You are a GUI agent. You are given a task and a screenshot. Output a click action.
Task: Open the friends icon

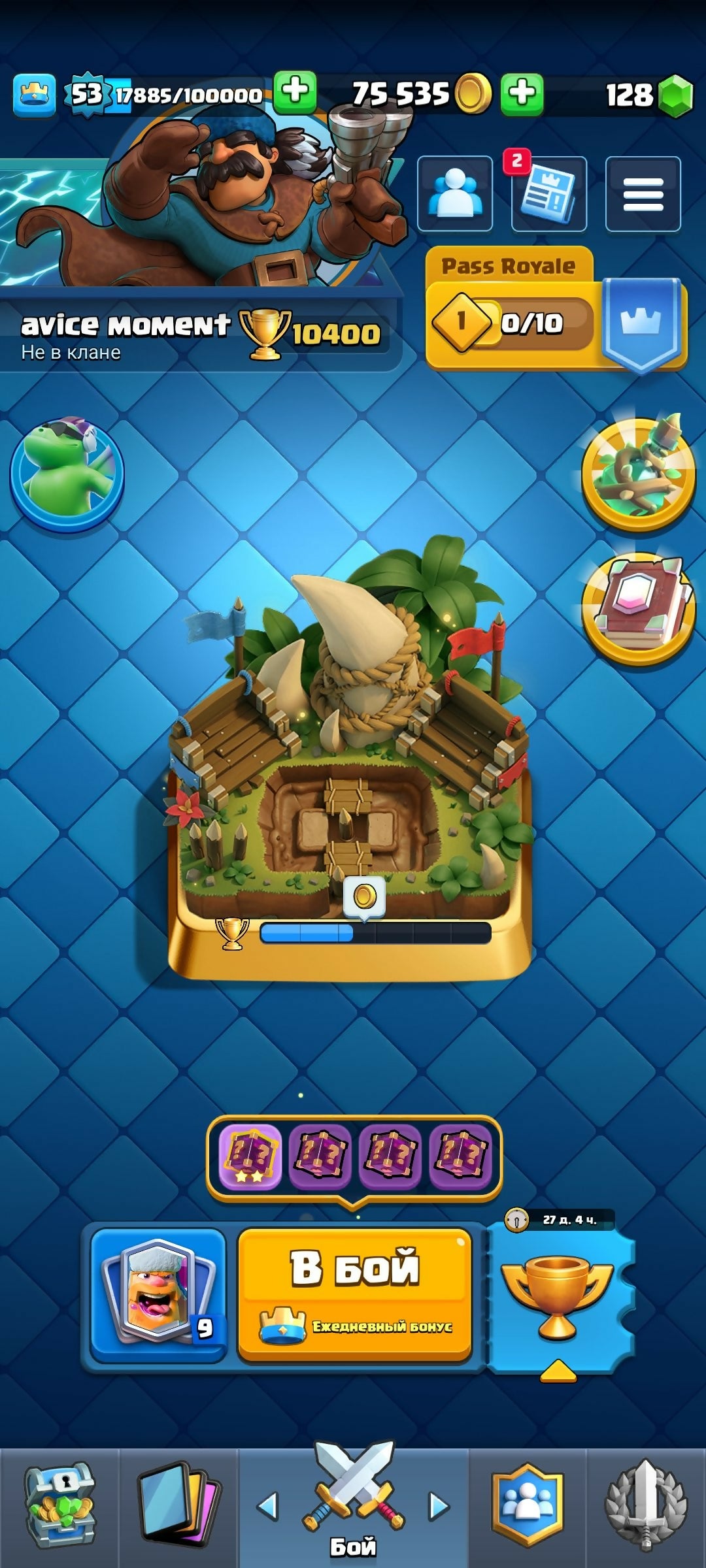(x=454, y=194)
